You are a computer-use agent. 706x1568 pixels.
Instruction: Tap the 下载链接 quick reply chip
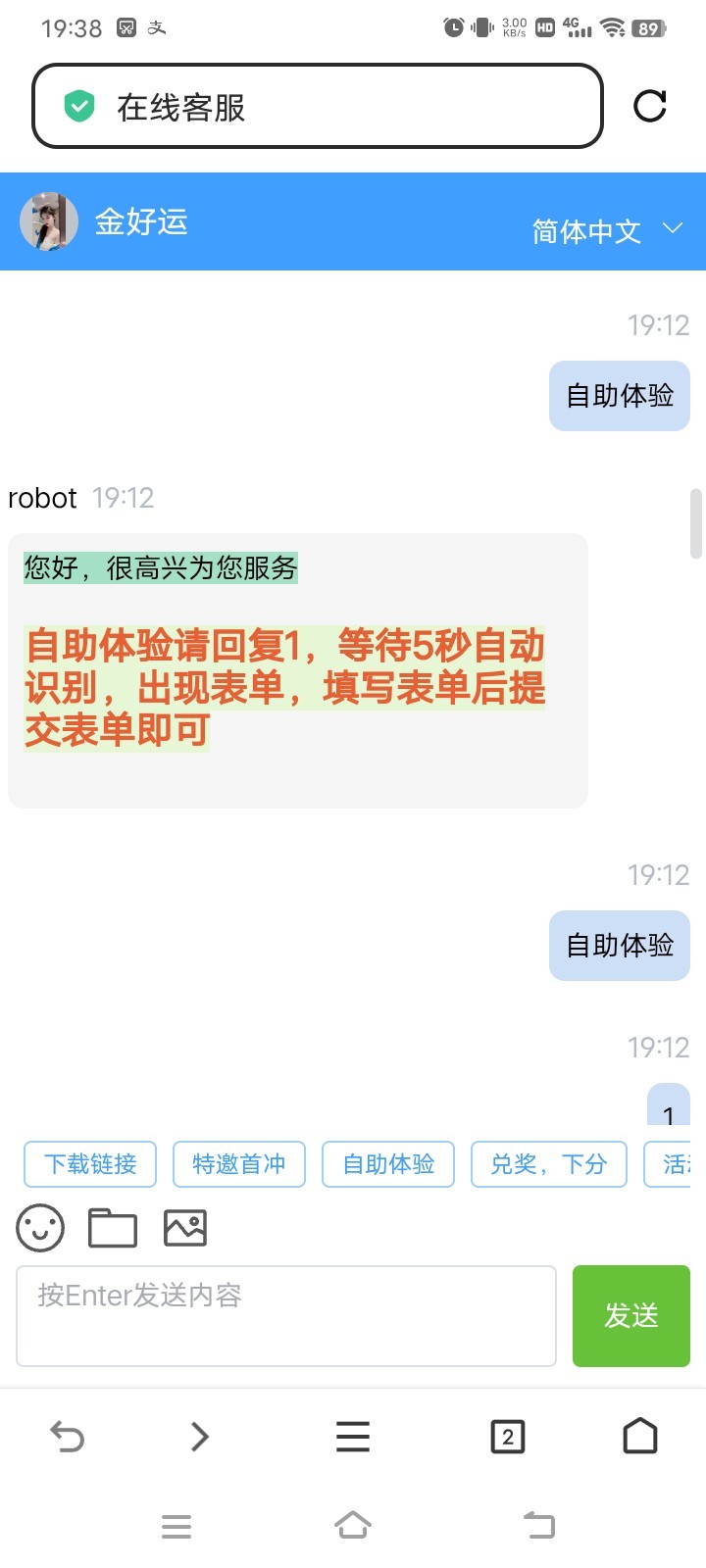pyautogui.click(x=90, y=1164)
